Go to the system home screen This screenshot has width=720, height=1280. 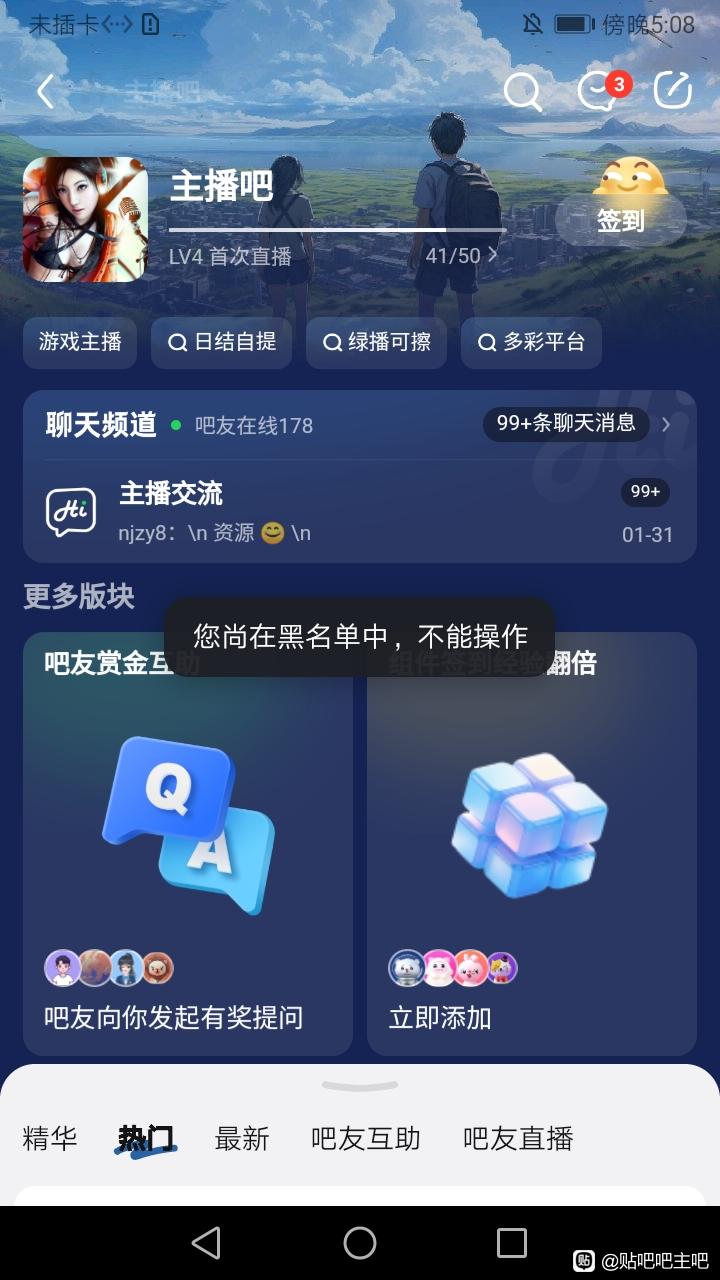360,1243
